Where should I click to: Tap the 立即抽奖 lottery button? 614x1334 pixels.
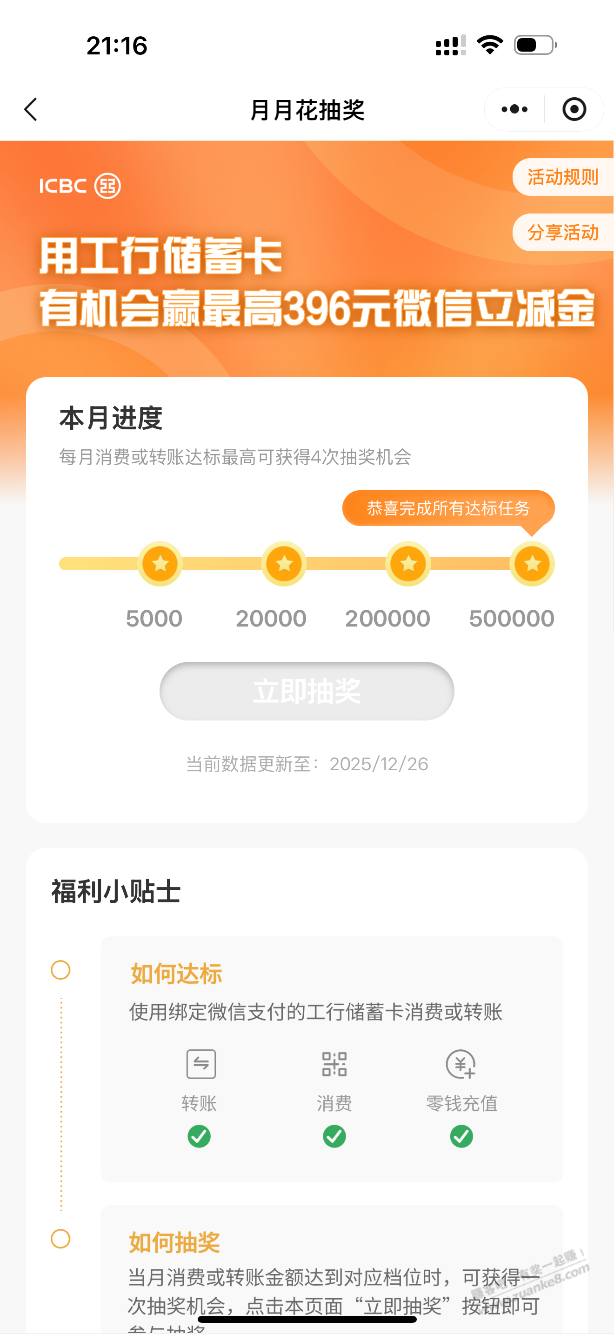(307, 691)
